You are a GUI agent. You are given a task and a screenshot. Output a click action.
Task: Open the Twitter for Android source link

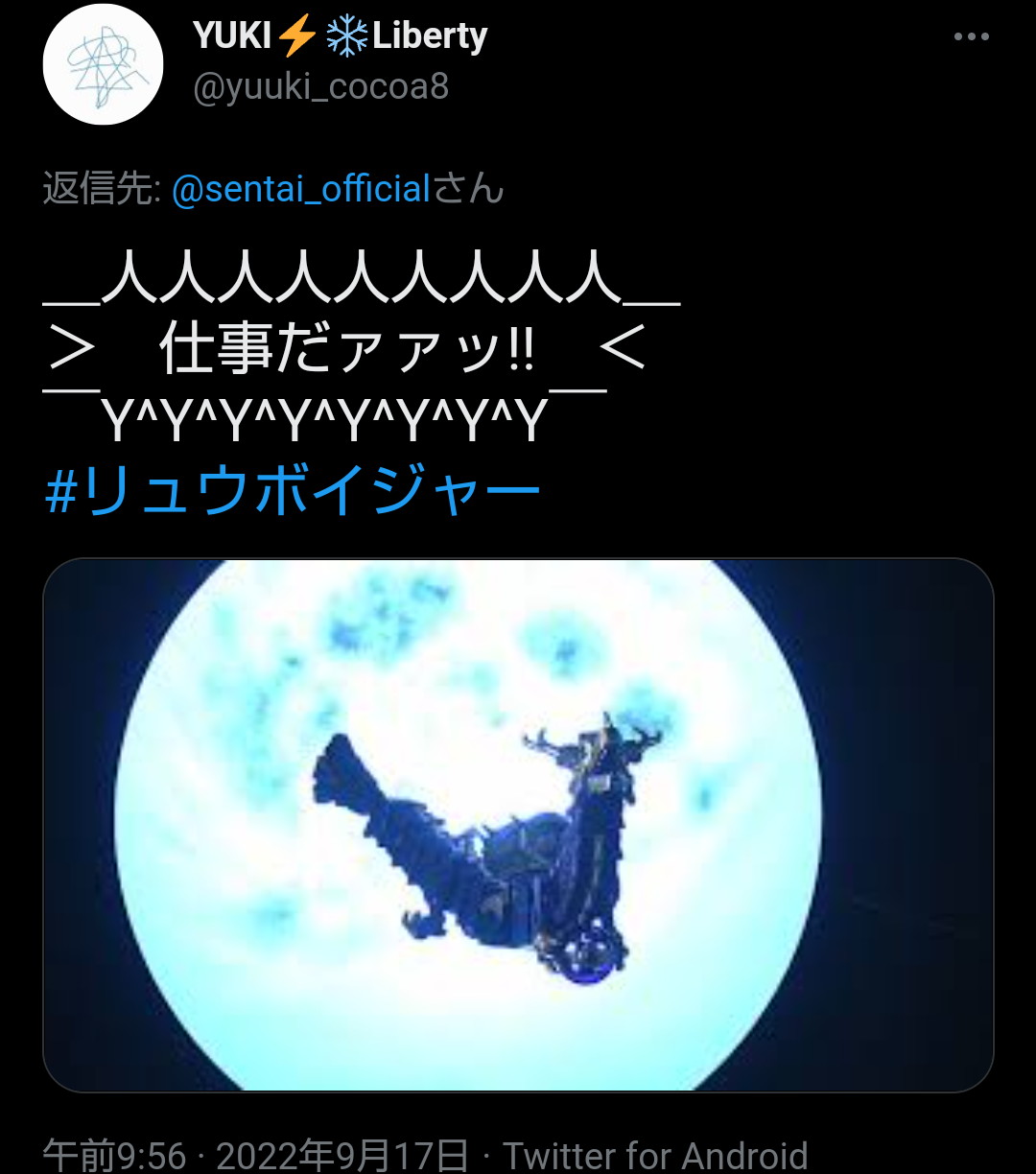pyautogui.click(x=655, y=1155)
